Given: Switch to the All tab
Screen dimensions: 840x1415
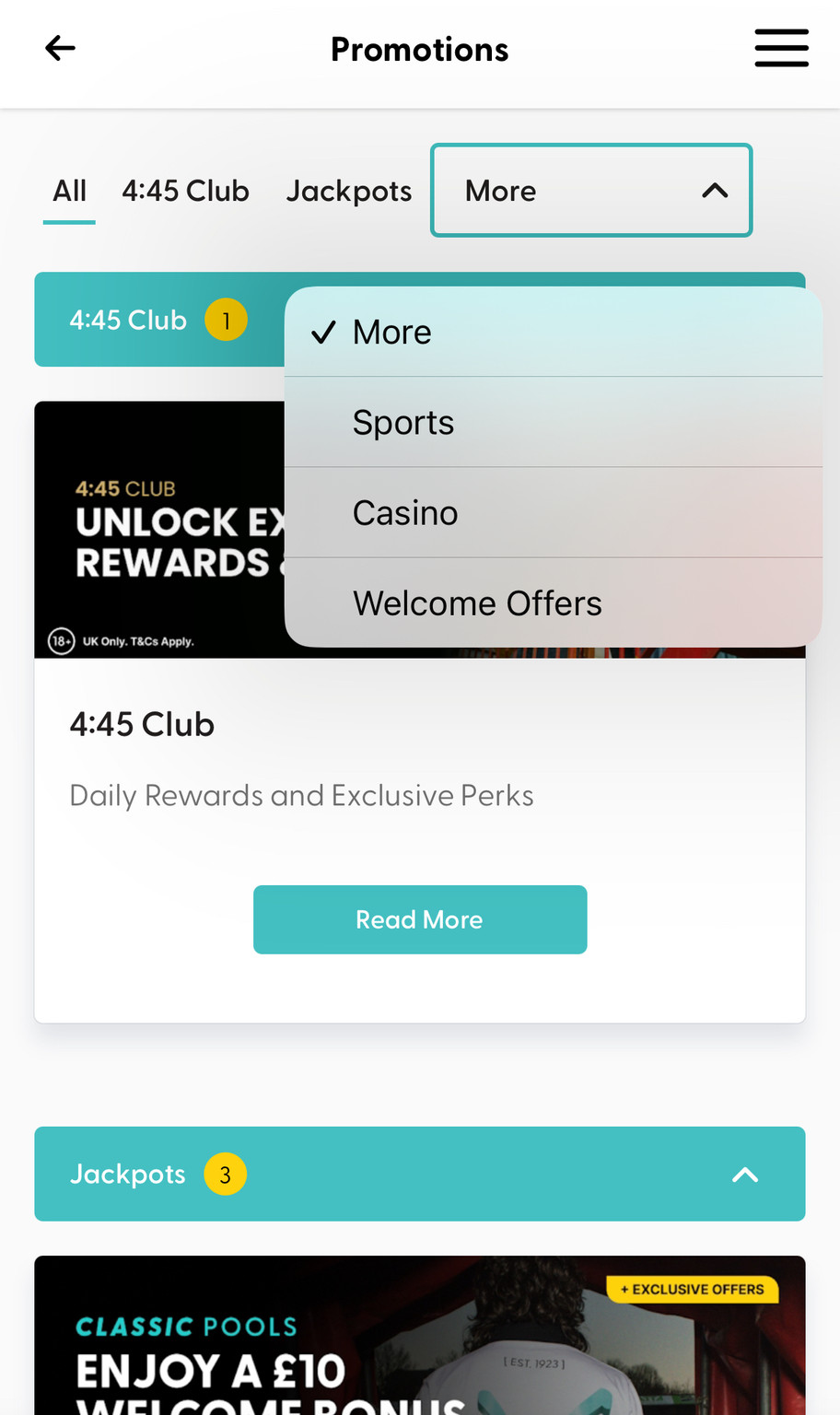Looking at the screenshot, I should [x=69, y=192].
